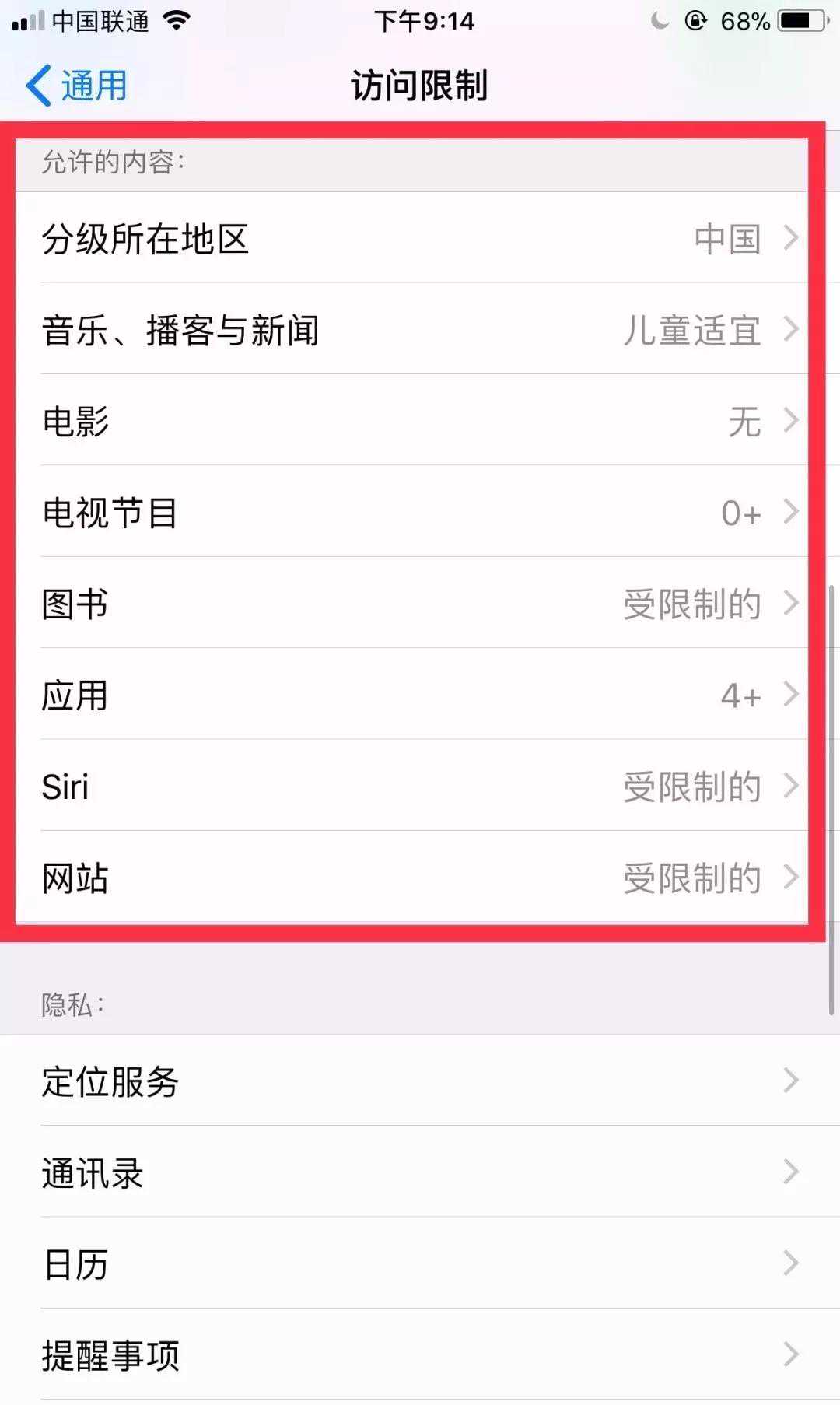This screenshot has width=840, height=1405.
Task: Open 电影 rating restrictions
Action: point(420,421)
